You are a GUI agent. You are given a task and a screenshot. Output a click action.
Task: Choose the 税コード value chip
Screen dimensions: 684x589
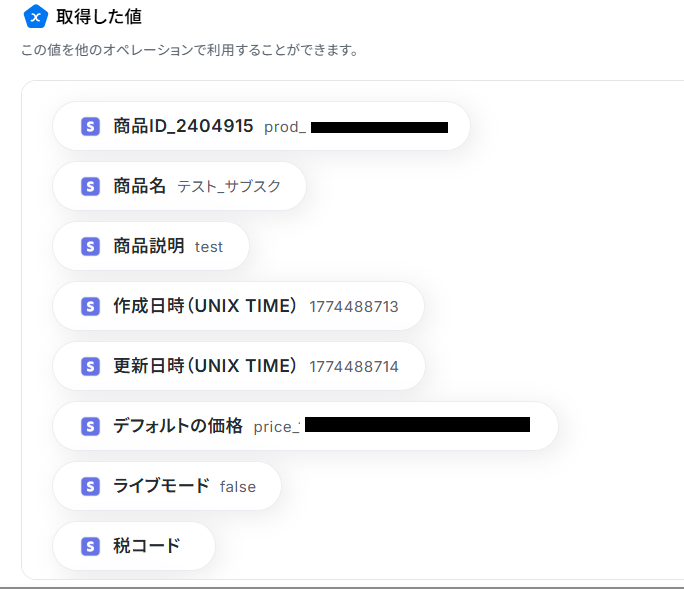(x=134, y=547)
